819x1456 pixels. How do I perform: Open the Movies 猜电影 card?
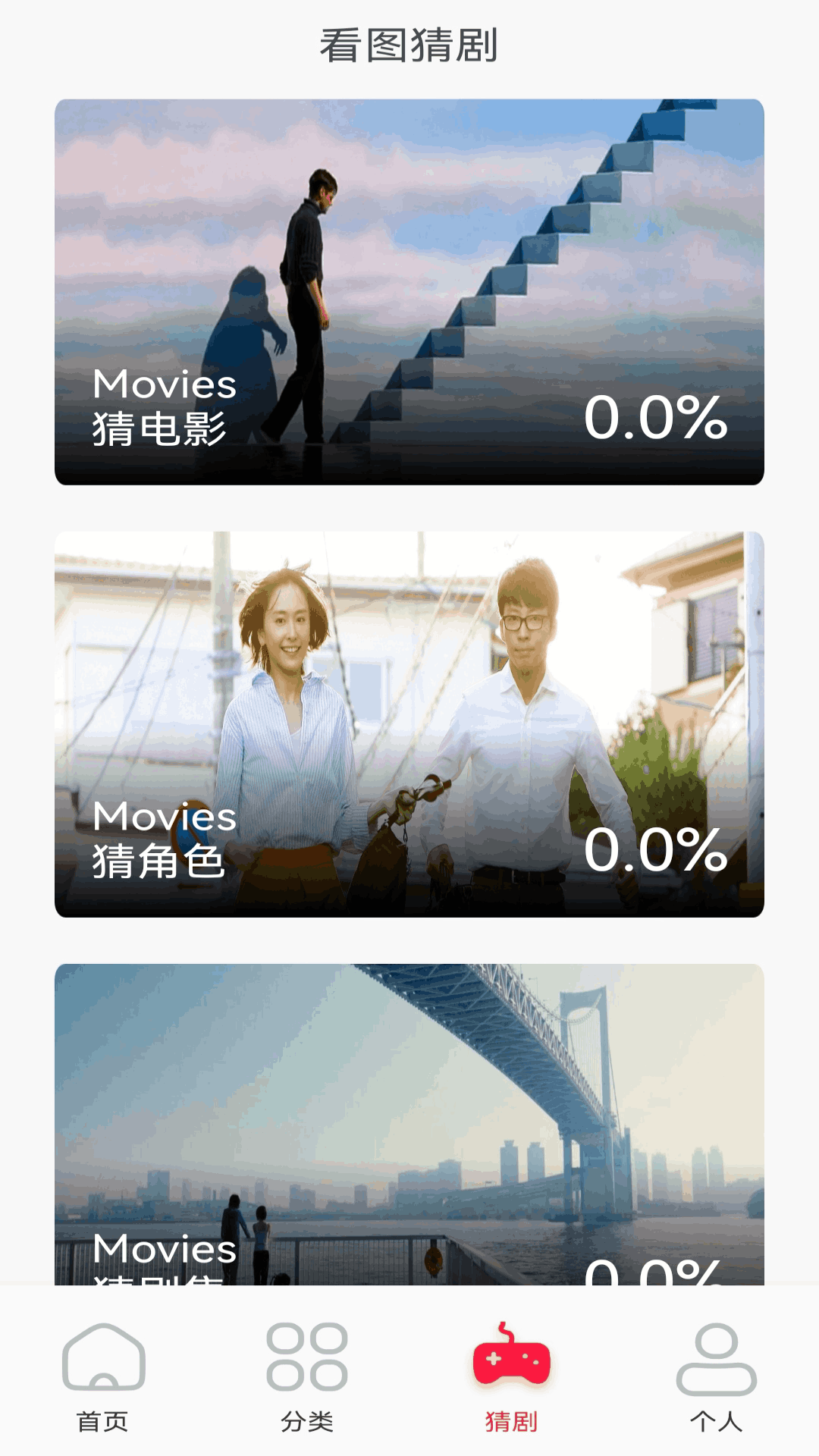pos(409,292)
